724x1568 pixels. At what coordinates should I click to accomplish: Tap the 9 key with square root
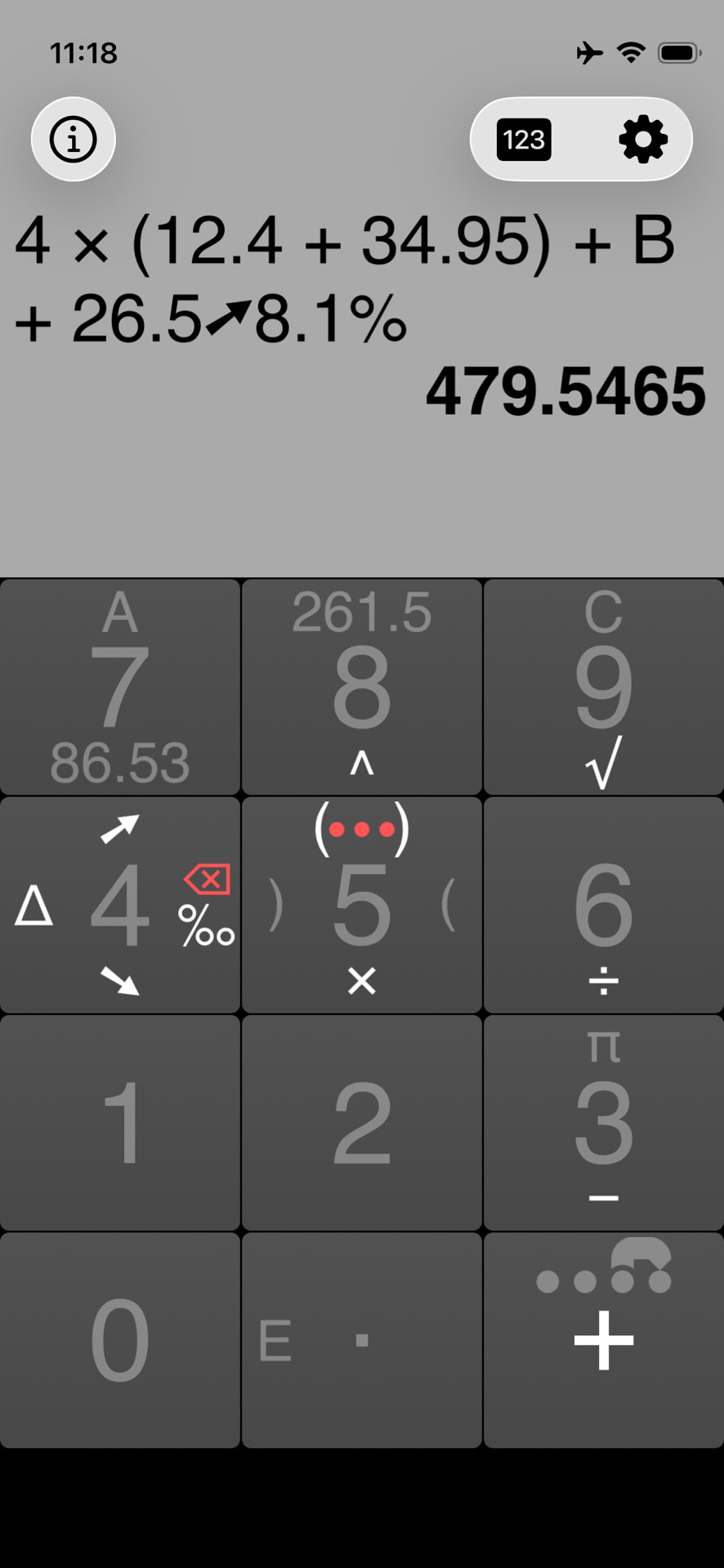click(x=604, y=687)
